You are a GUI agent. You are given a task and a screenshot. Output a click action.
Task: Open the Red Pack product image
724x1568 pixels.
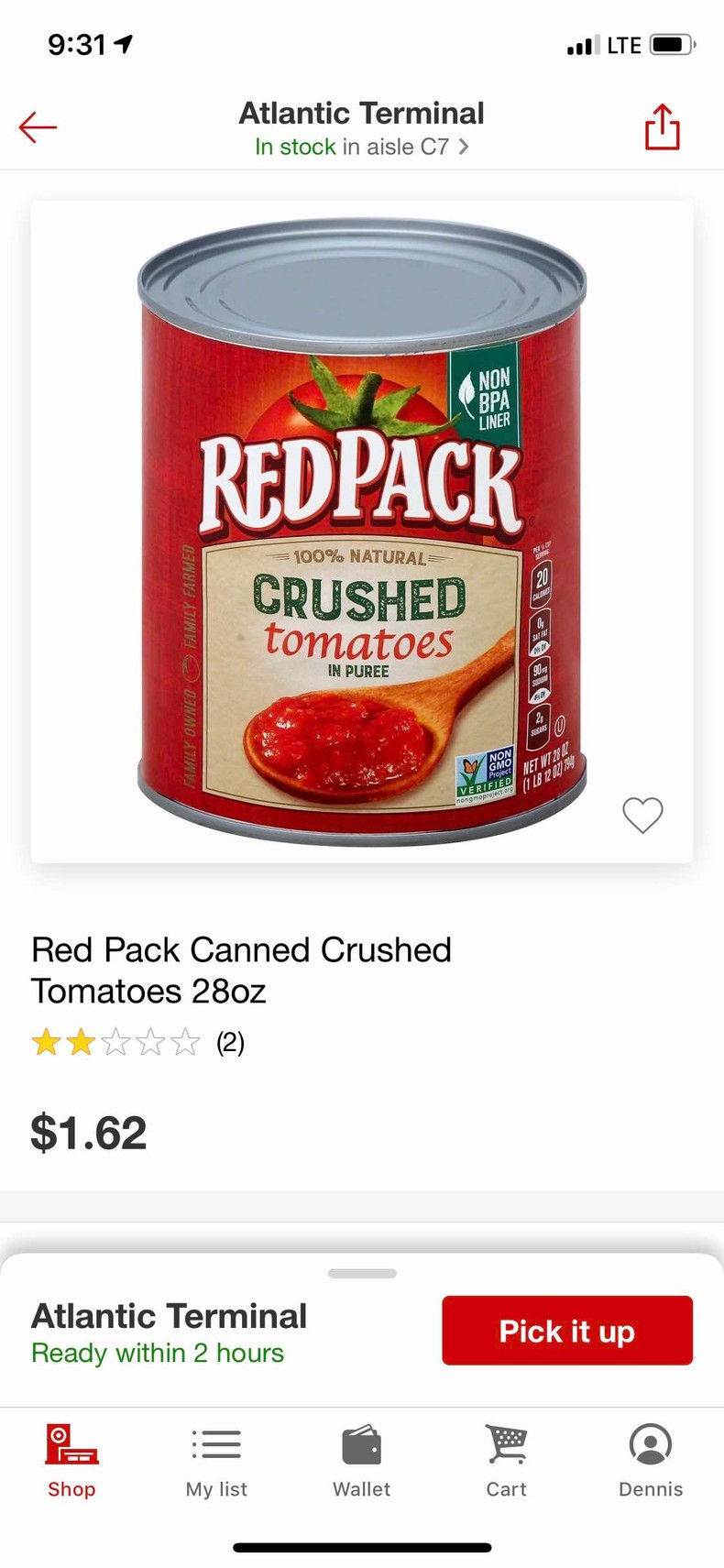361,532
